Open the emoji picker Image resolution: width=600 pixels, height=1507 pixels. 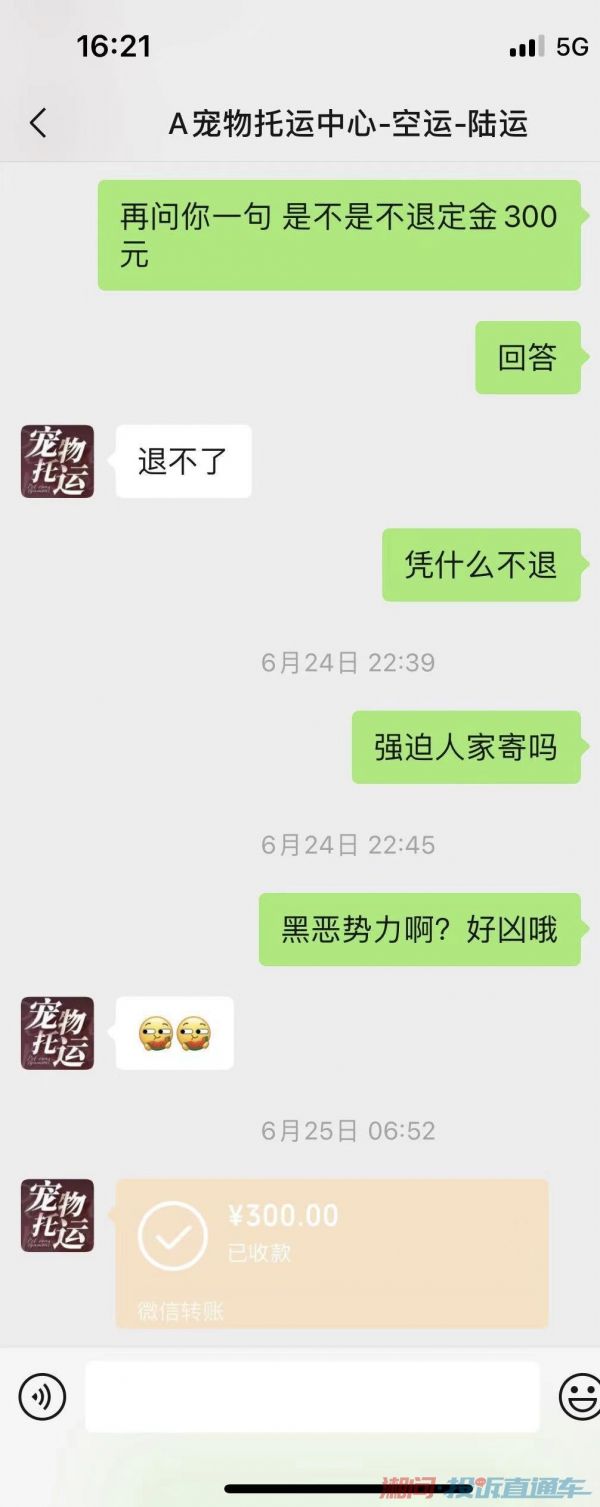pyautogui.click(x=579, y=1397)
